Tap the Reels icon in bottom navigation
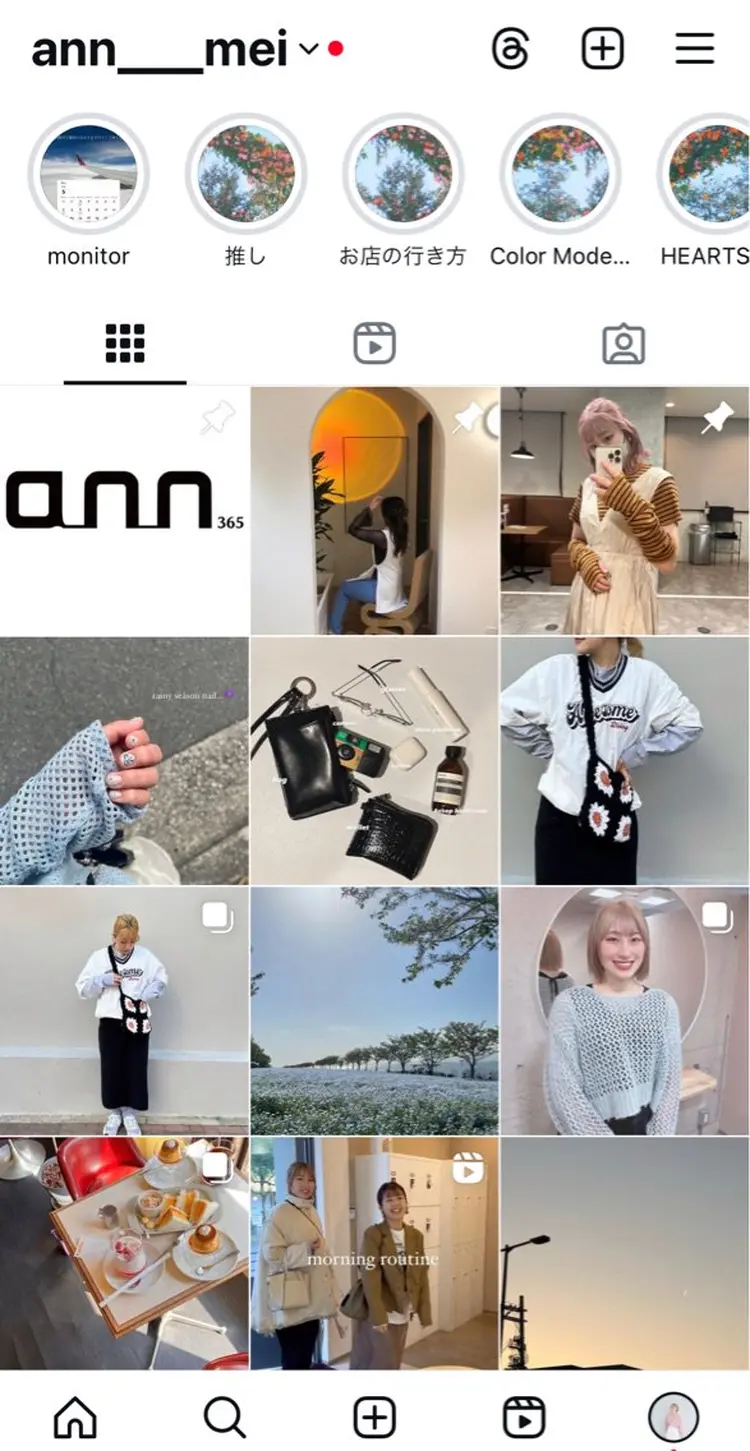 525,1417
